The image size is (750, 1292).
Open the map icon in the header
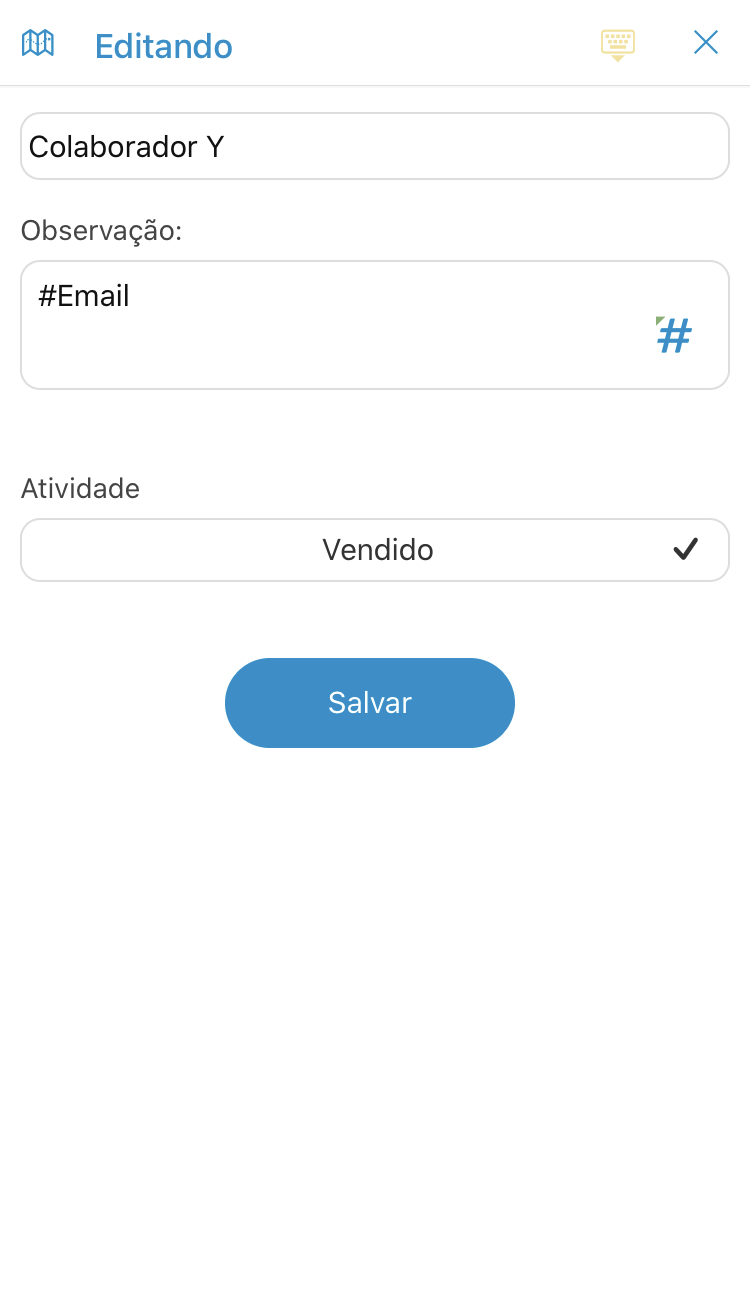(38, 44)
